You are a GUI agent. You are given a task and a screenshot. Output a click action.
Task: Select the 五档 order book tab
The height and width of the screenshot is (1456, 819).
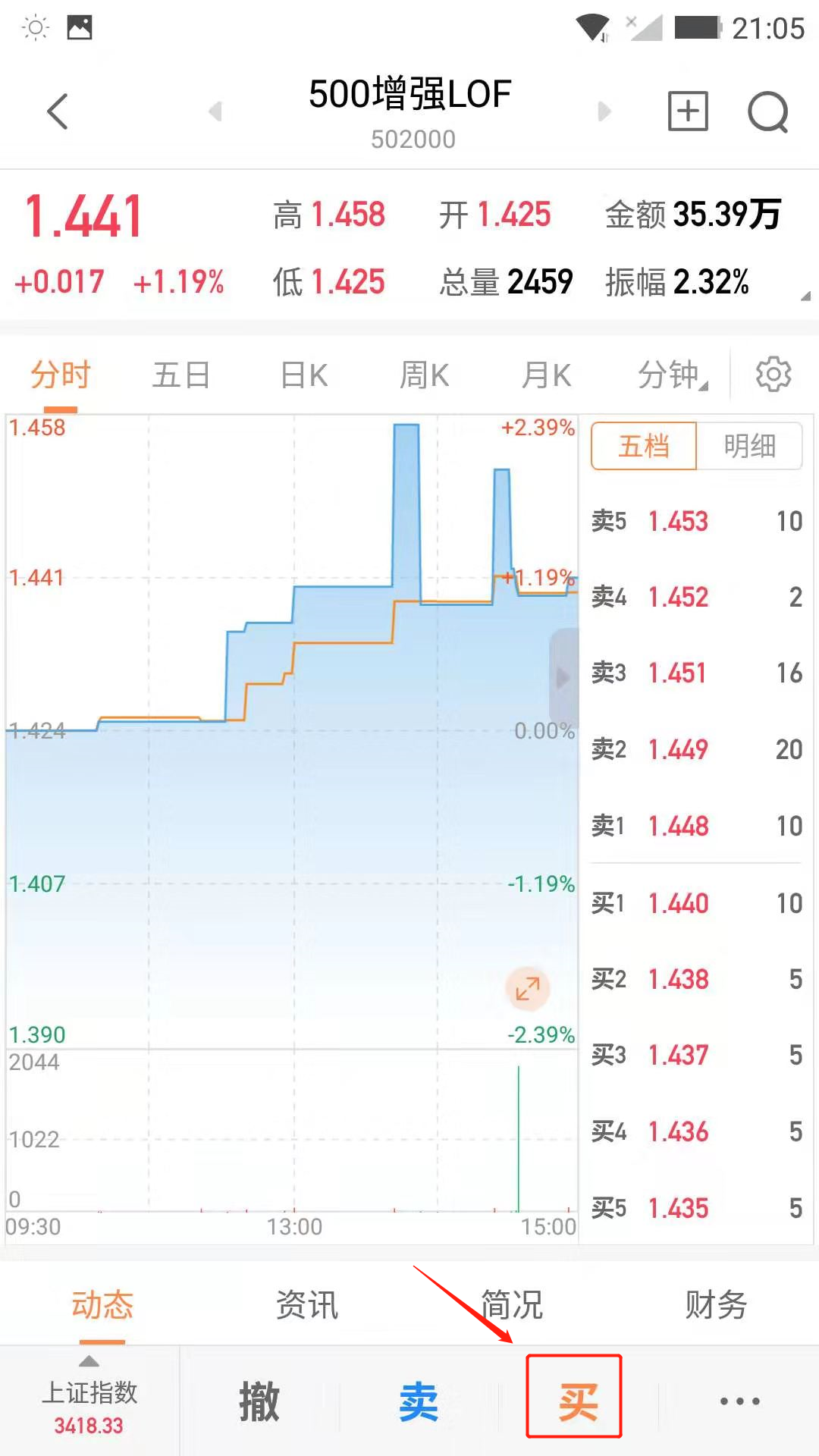644,446
